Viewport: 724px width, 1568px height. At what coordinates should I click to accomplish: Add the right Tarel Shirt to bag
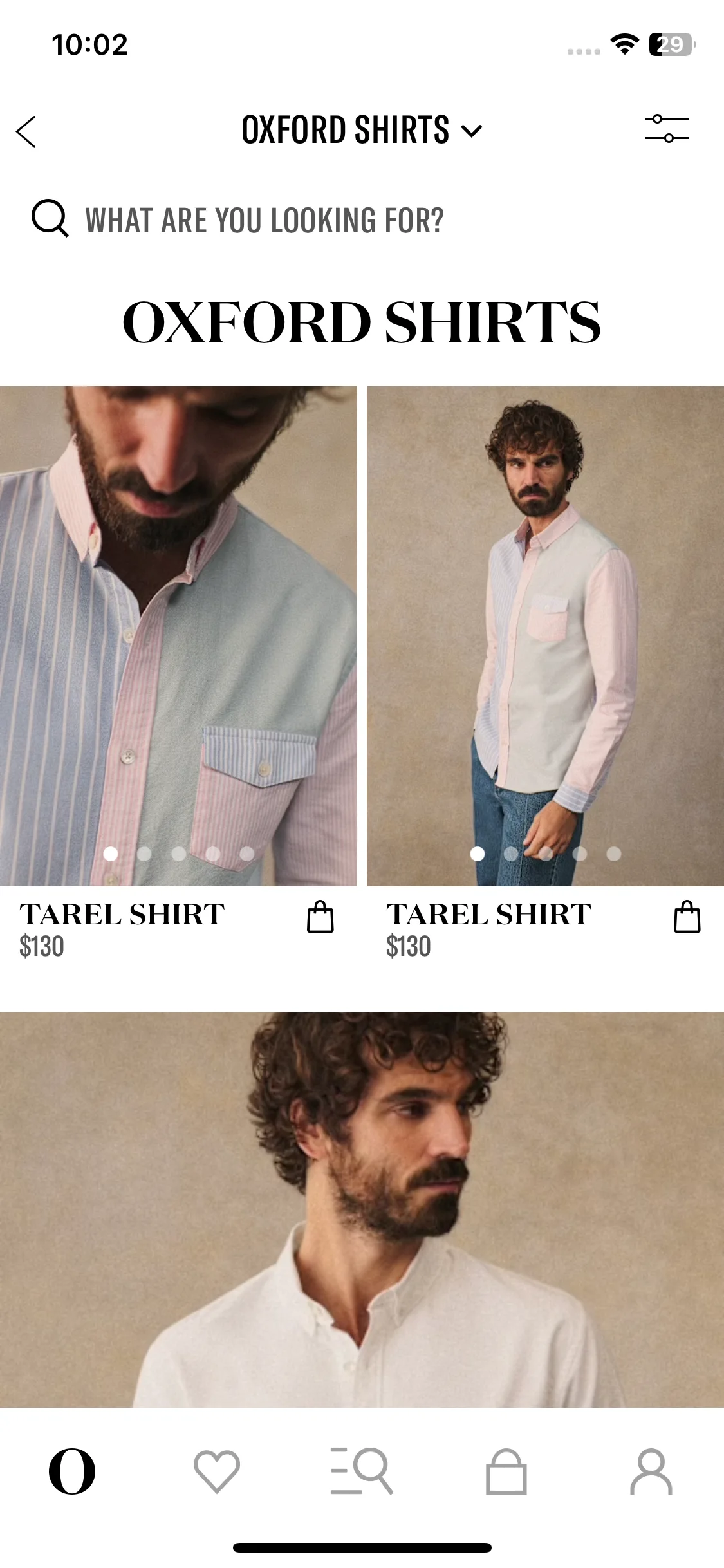click(x=687, y=917)
